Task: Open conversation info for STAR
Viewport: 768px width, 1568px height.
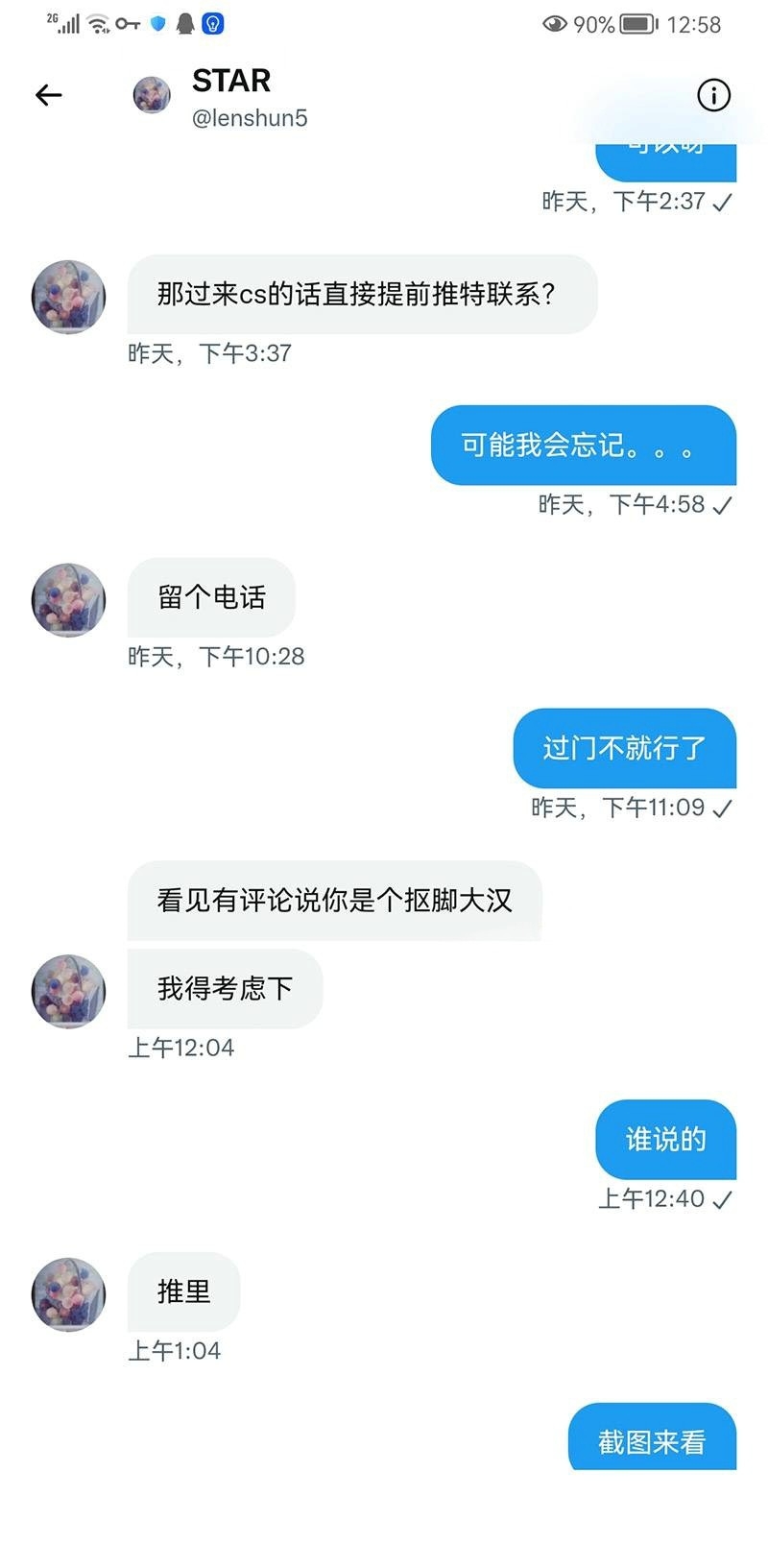Action: point(713,95)
